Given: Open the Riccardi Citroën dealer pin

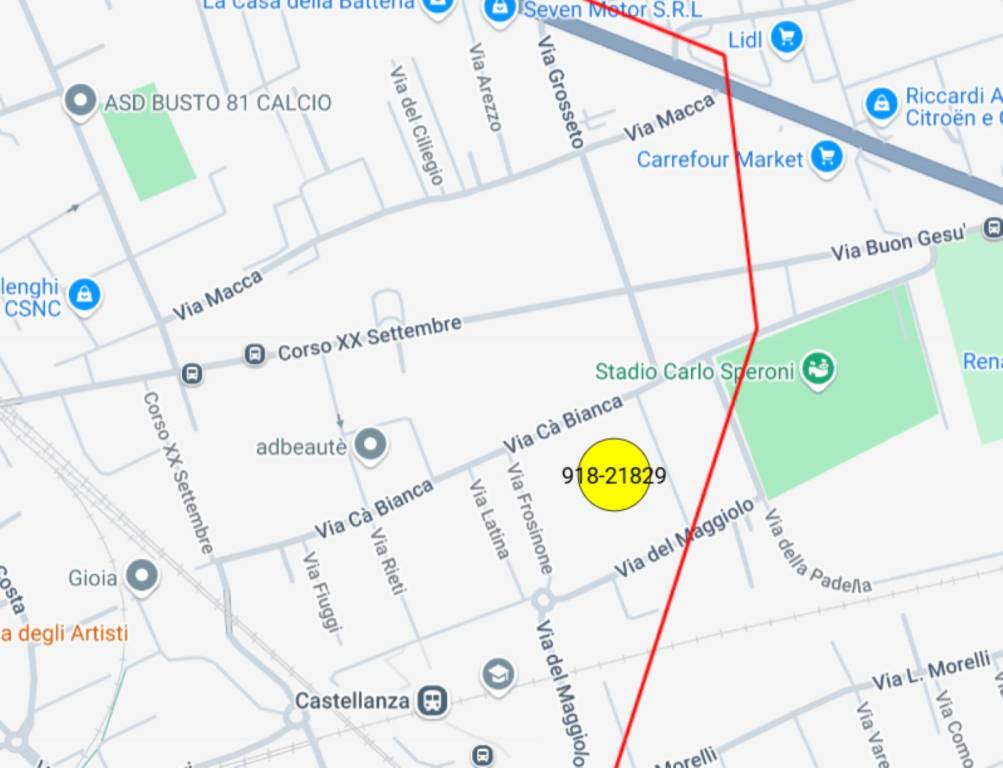Looking at the screenshot, I should click(x=881, y=103).
